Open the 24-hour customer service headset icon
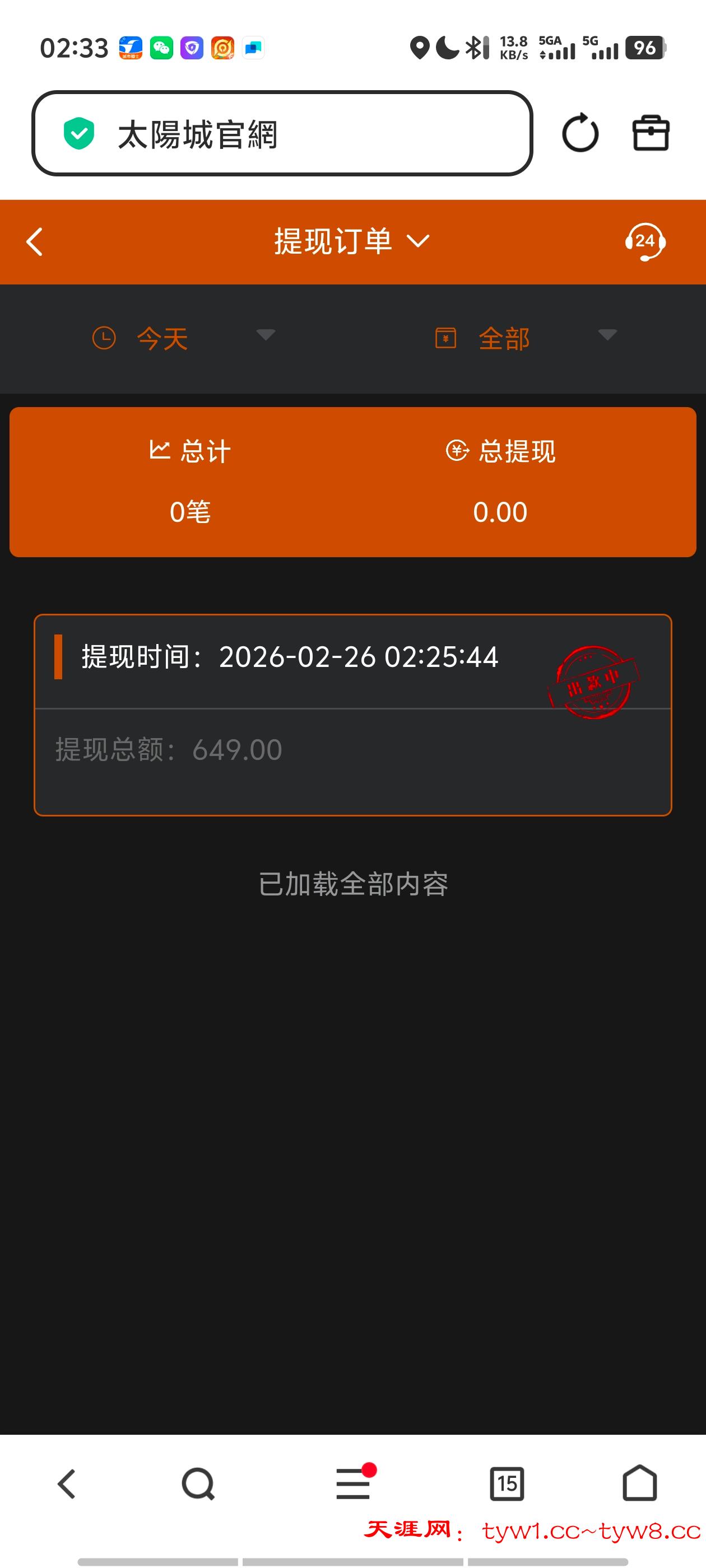Image resolution: width=706 pixels, height=1568 pixels. [644, 242]
